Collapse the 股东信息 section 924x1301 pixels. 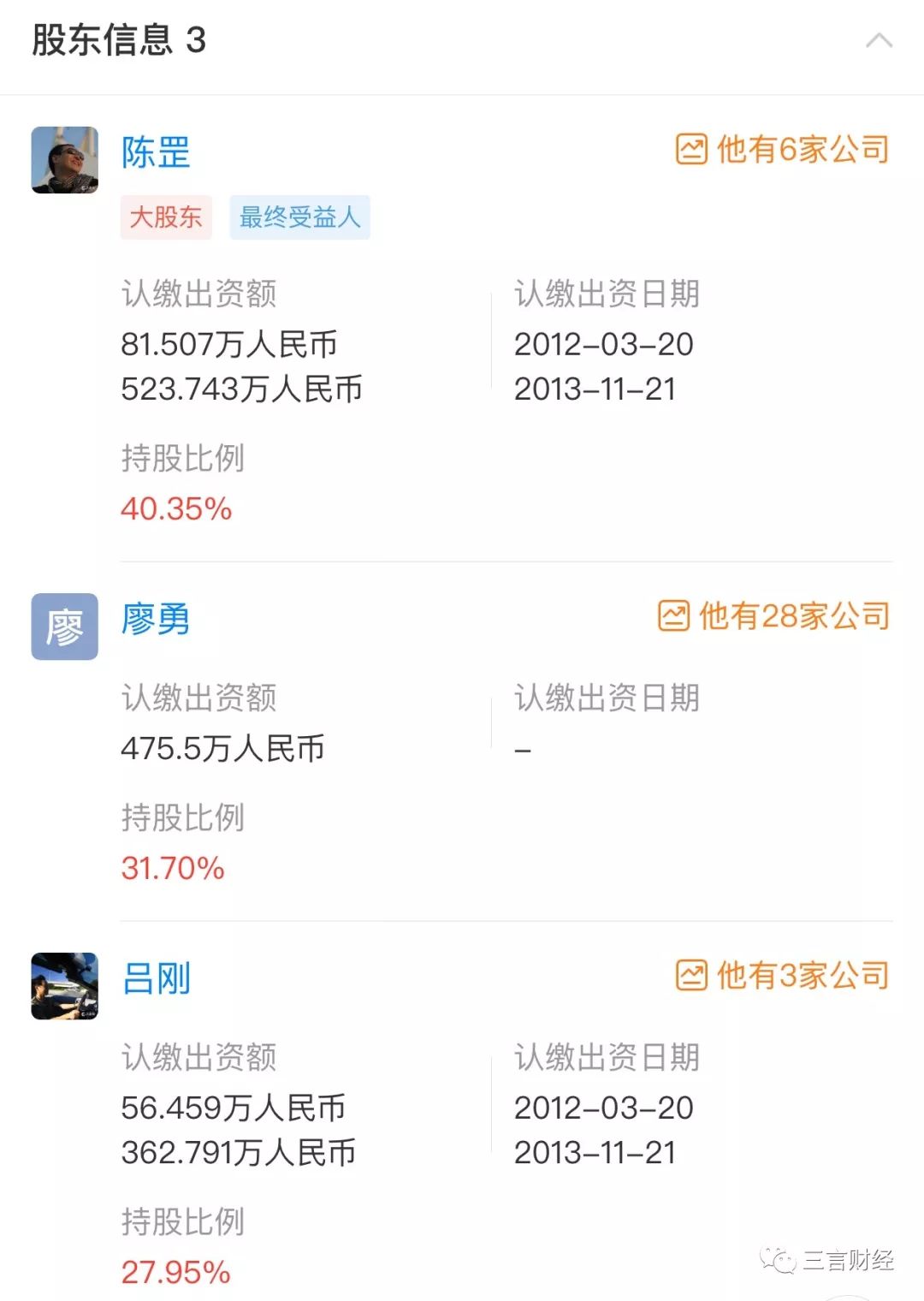coord(879,40)
